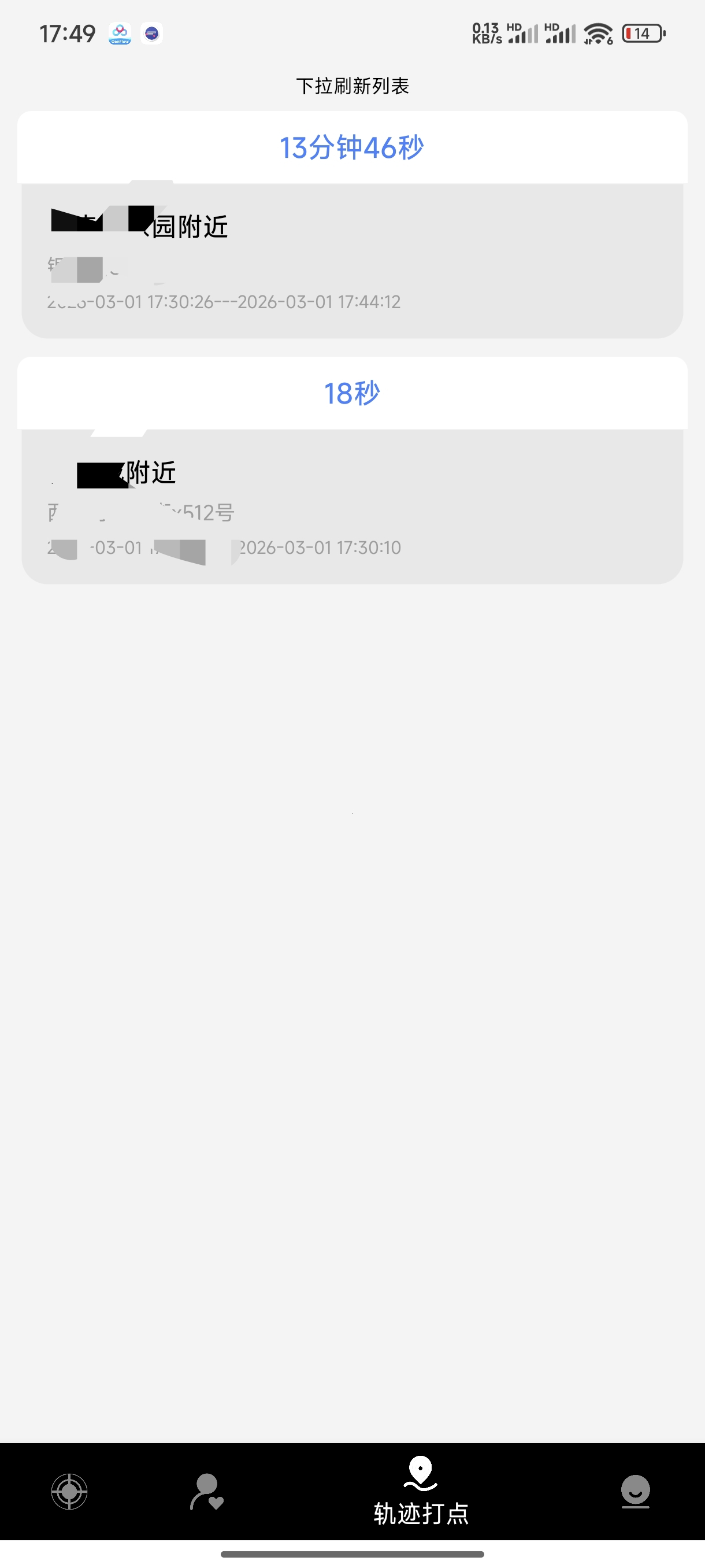Select the crosshair locate icon in bottom bar

[69, 1491]
